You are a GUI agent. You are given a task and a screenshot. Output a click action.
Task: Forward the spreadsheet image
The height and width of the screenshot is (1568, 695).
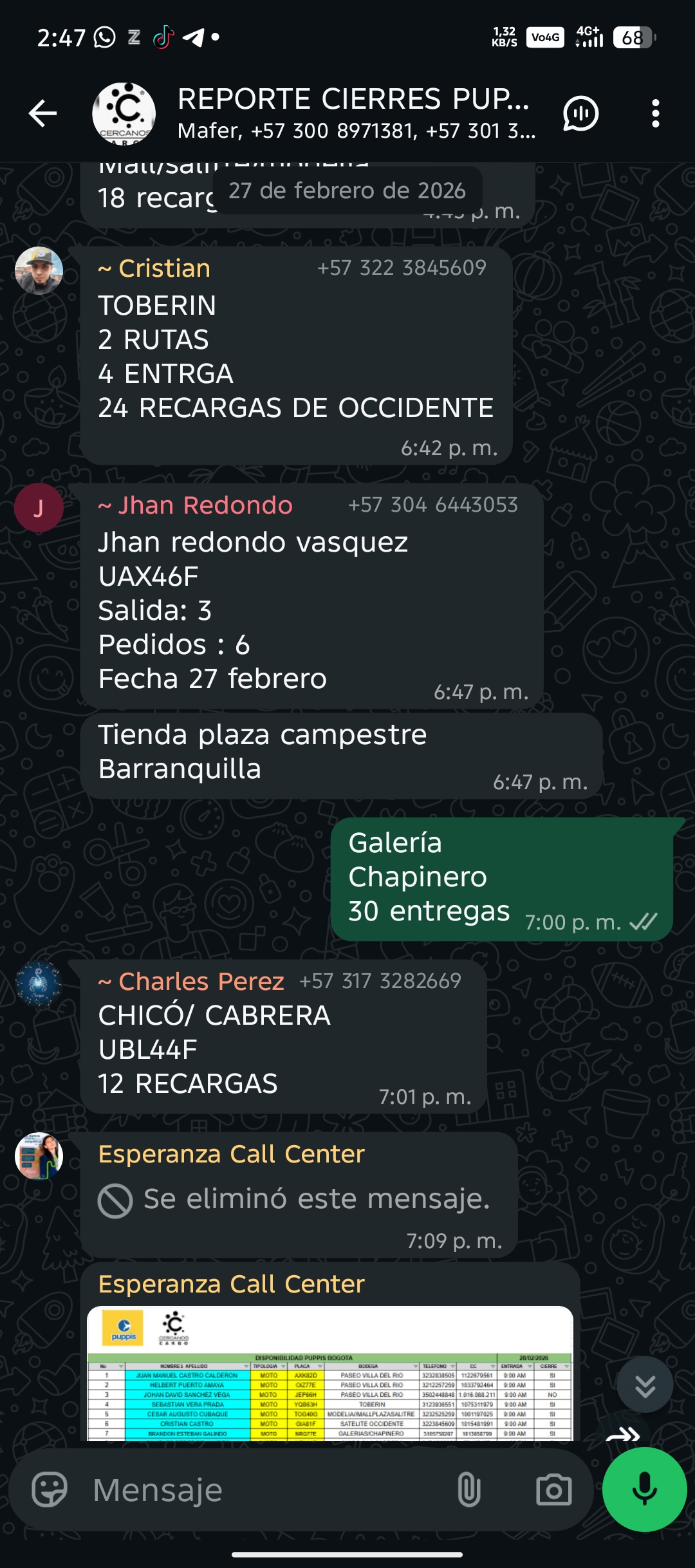pyautogui.click(x=623, y=1434)
